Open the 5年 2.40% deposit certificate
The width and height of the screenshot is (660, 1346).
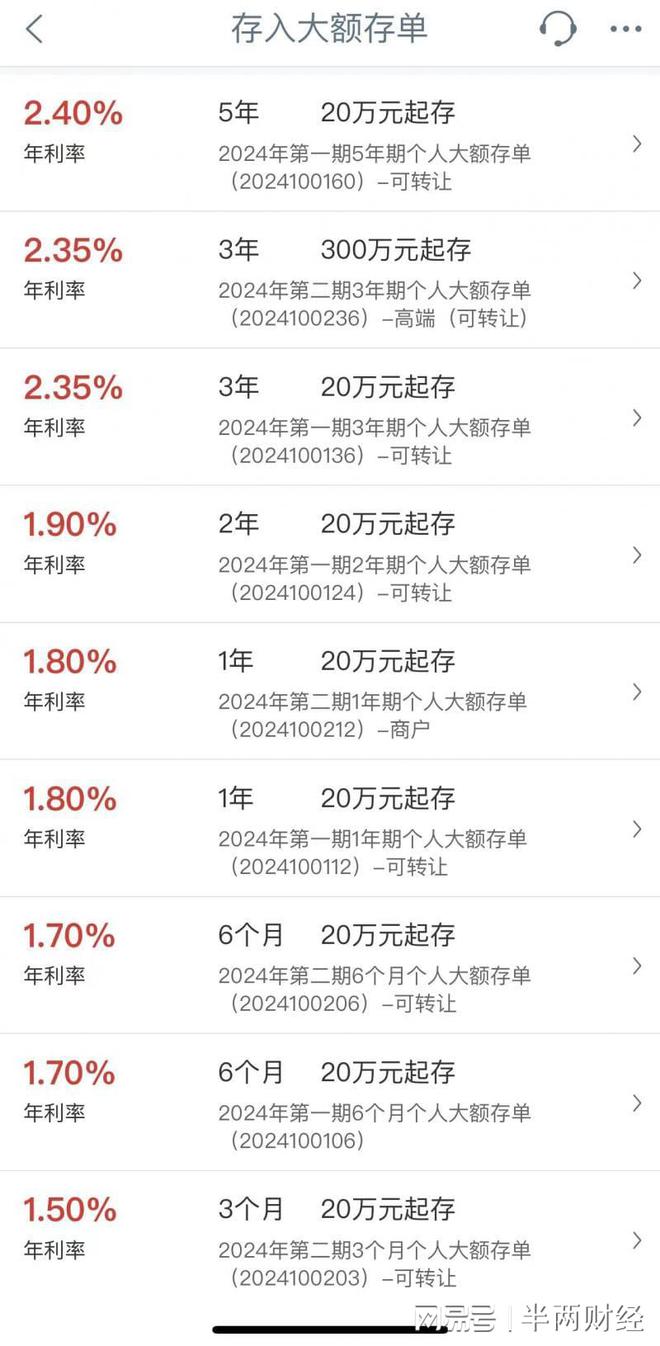[330, 142]
